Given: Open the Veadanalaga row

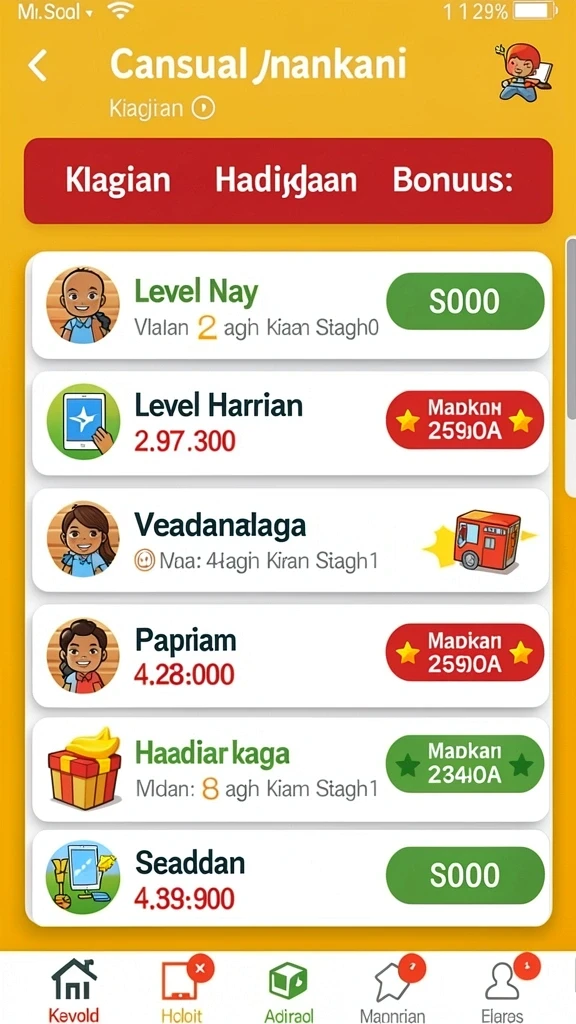Looking at the screenshot, I should point(291,540).
